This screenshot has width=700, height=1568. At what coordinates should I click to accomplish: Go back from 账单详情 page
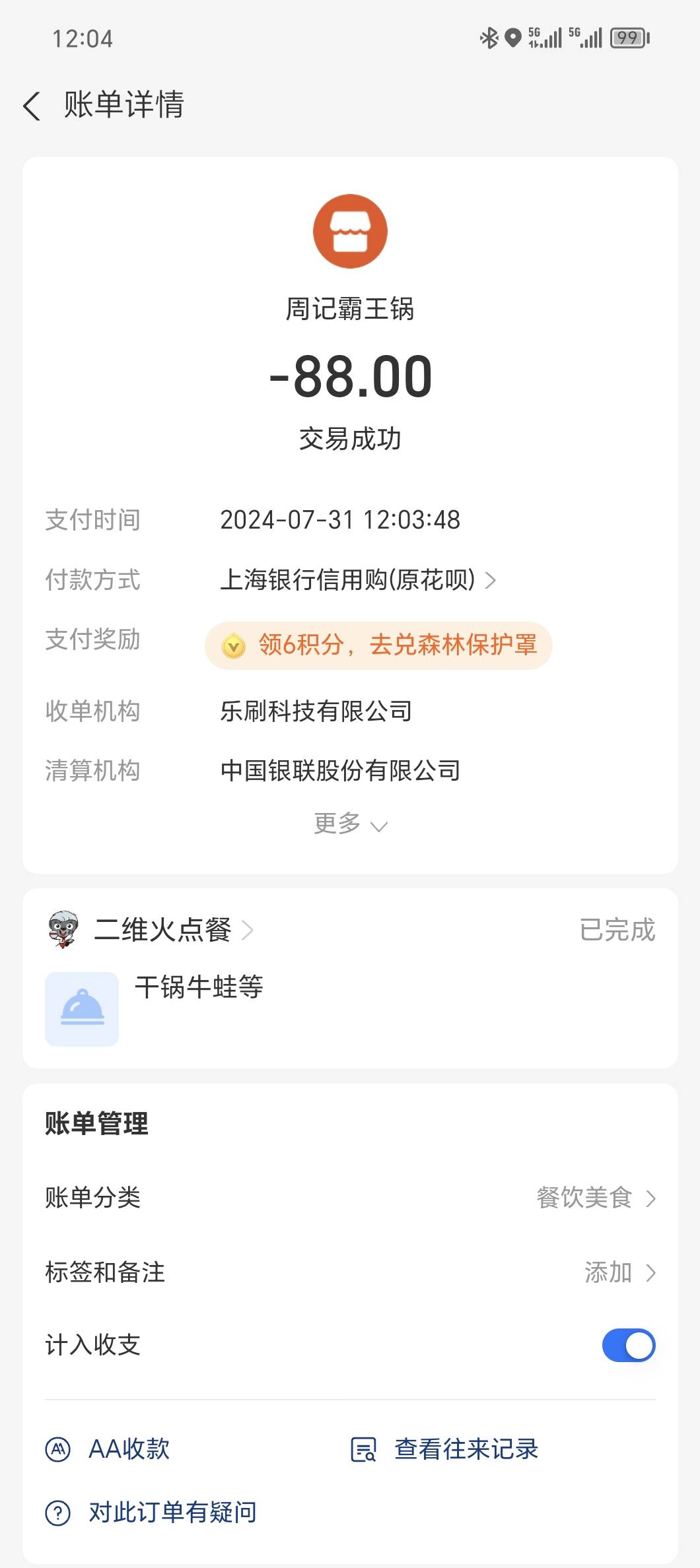coord(32,106)
